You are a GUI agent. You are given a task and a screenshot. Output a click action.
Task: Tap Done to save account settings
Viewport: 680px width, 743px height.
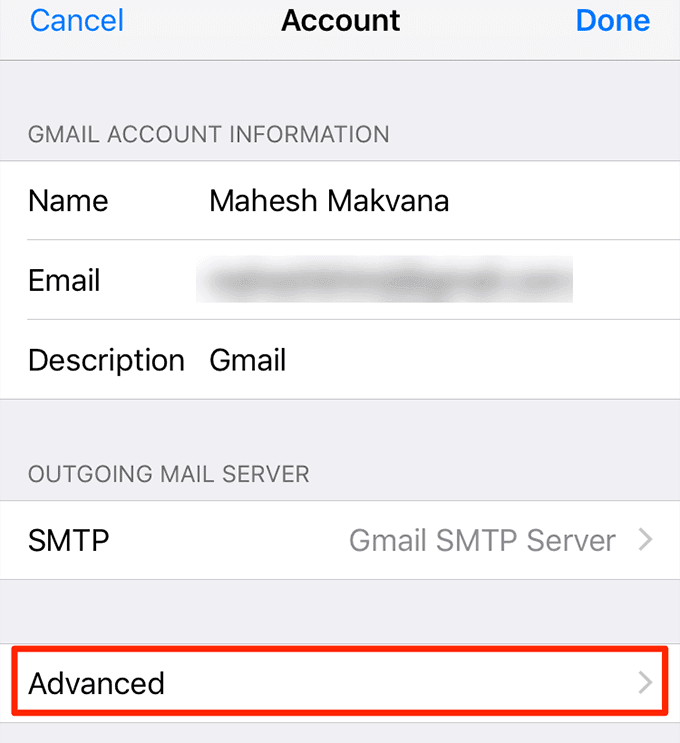point(612,20)
